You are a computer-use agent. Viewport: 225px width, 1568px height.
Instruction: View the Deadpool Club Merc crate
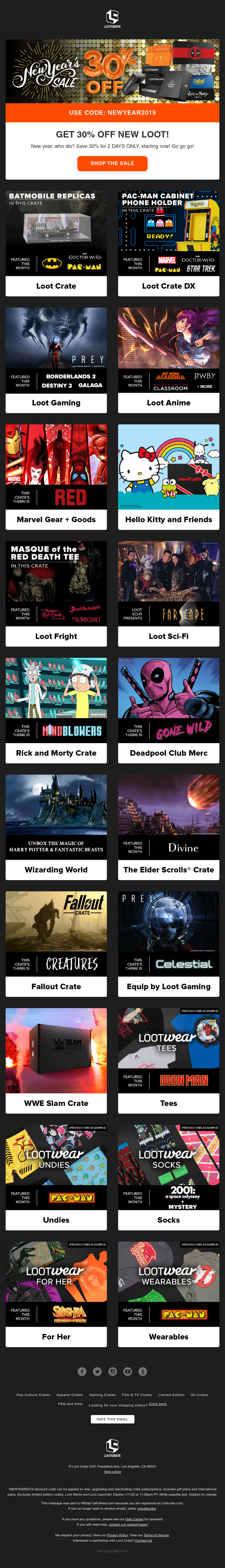168,753
